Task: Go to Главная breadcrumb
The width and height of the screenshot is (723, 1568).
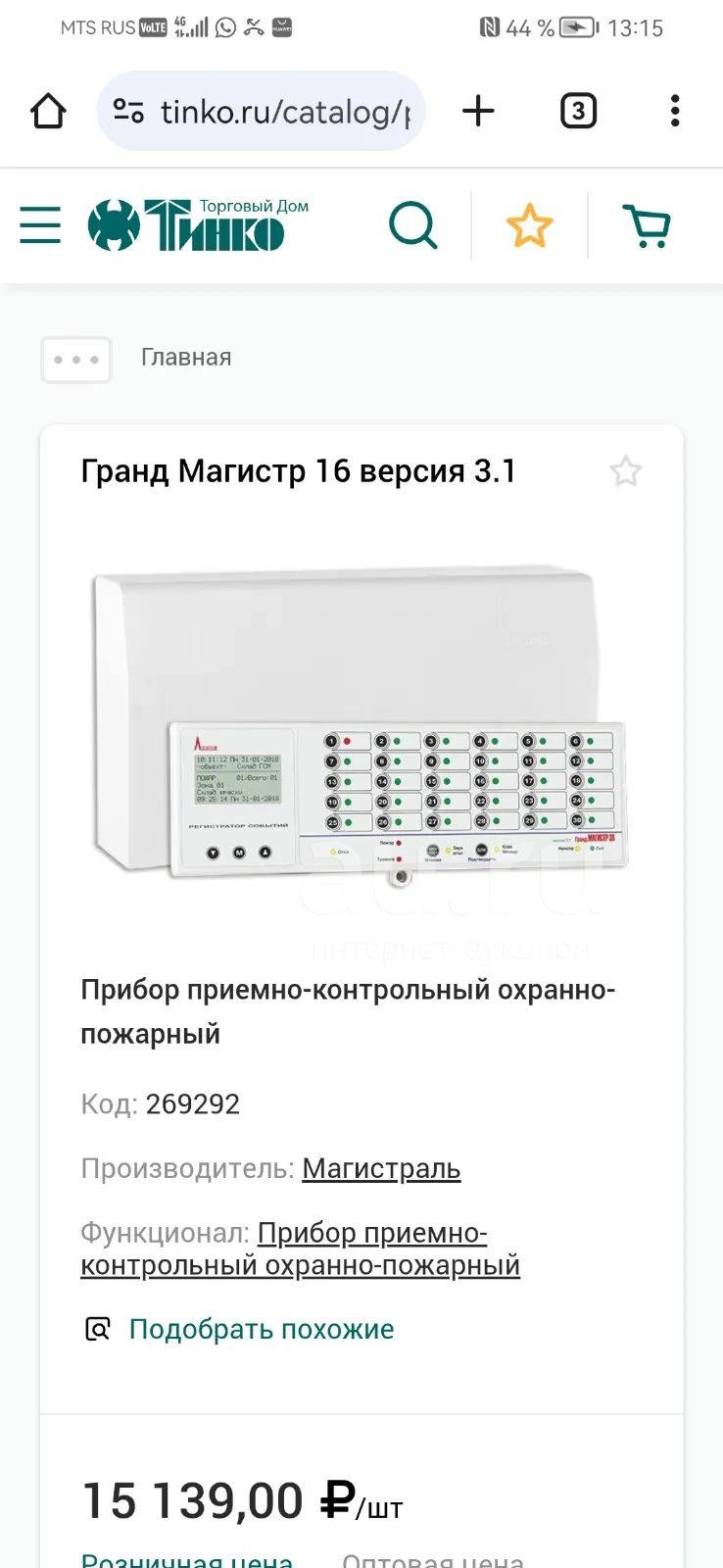Action: pyautogui.click(x=186, y=358)
